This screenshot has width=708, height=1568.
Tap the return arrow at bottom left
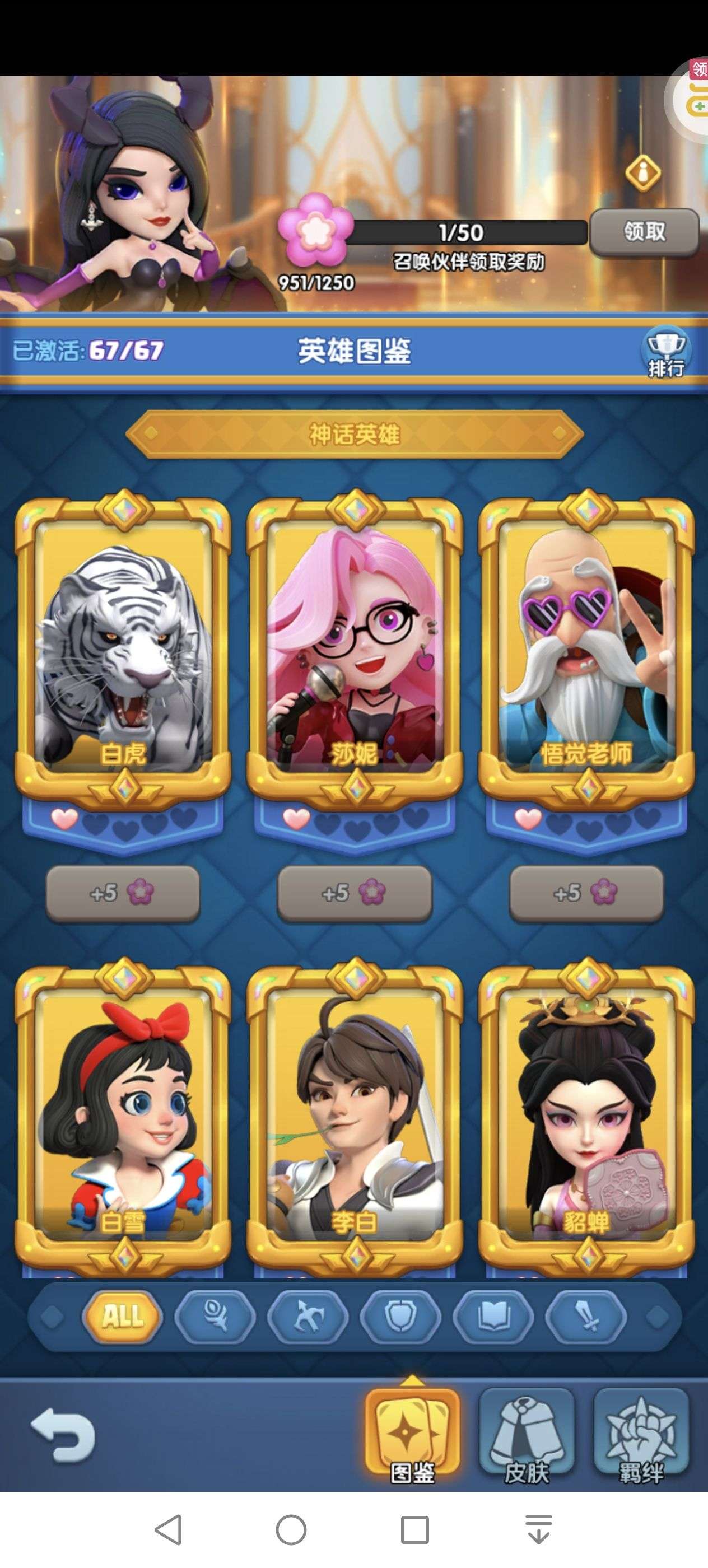click(63, 1435)
